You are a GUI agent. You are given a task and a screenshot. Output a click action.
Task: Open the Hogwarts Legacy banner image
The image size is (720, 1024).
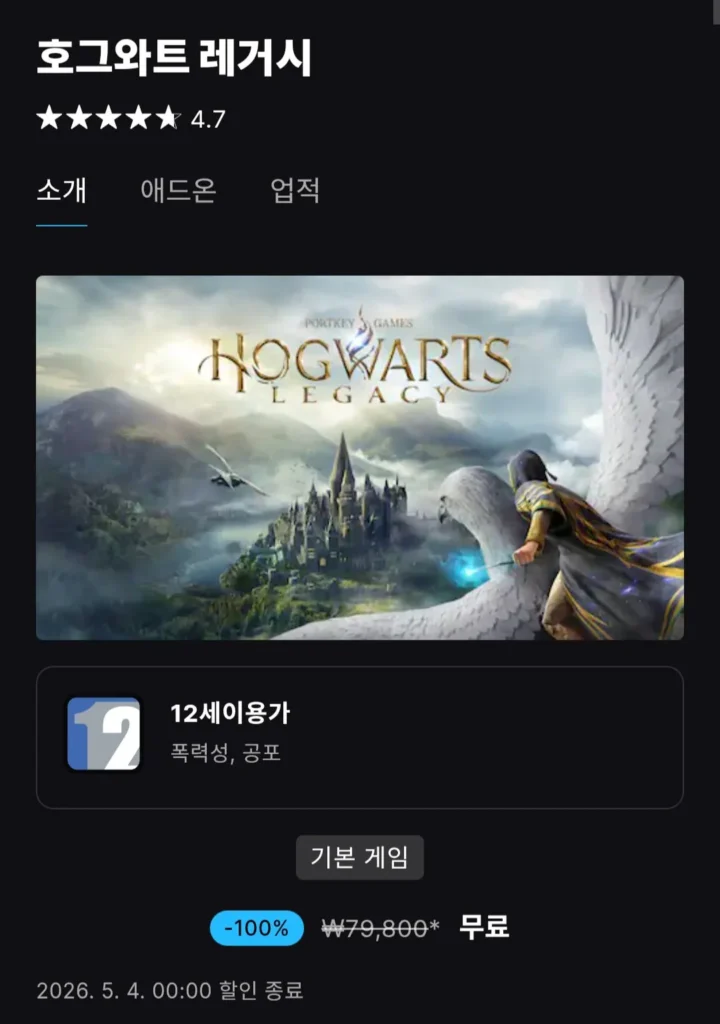click(360, 457)
